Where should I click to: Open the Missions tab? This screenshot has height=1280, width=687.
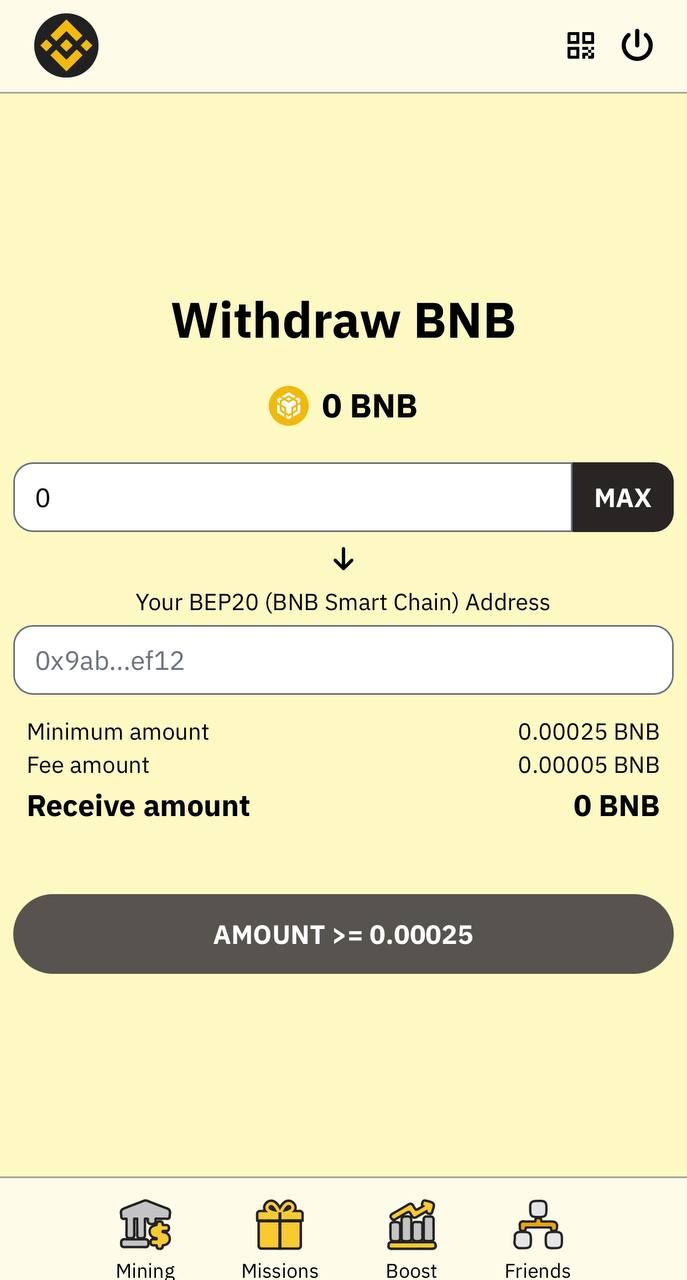(x=280, y=1238)
